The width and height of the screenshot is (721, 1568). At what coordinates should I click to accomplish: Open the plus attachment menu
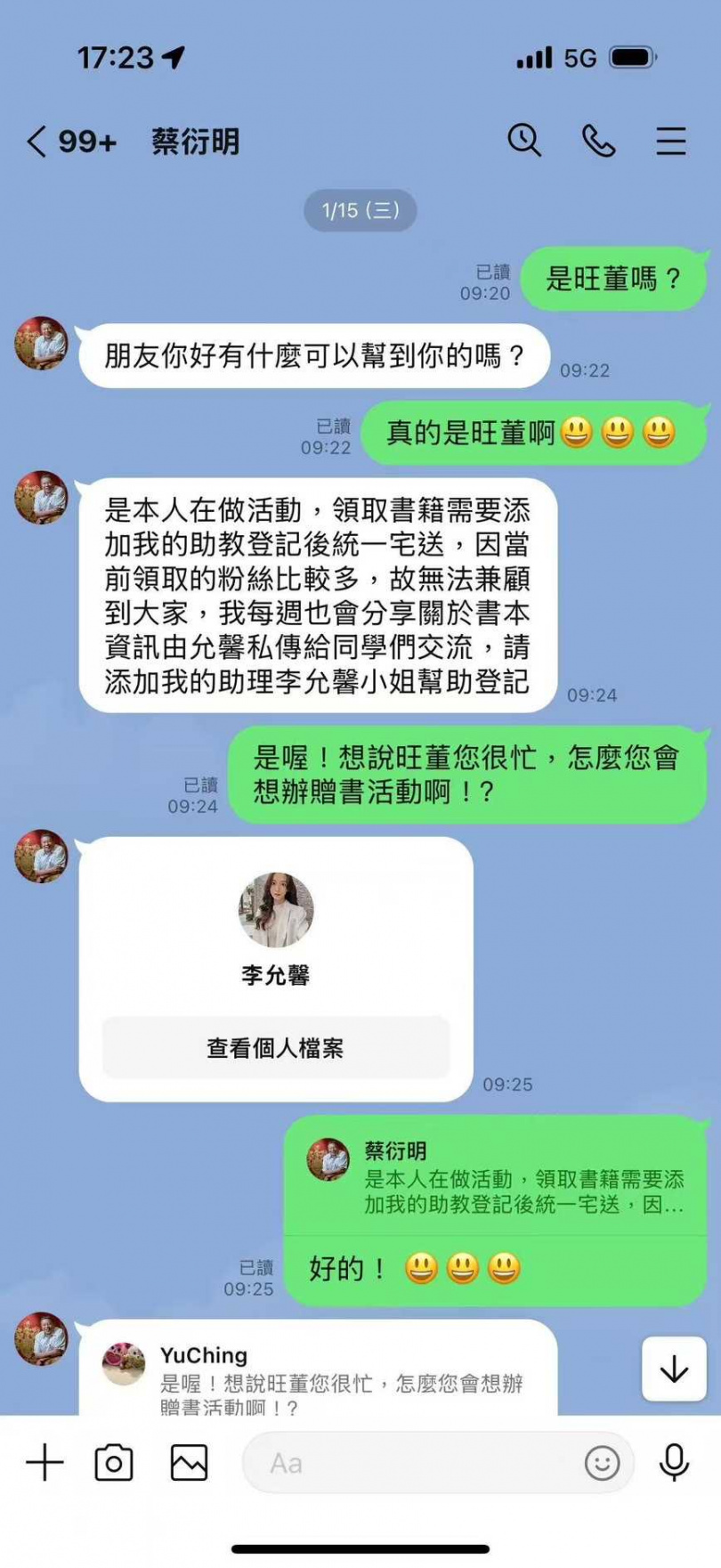click(x=45, y=1463)
